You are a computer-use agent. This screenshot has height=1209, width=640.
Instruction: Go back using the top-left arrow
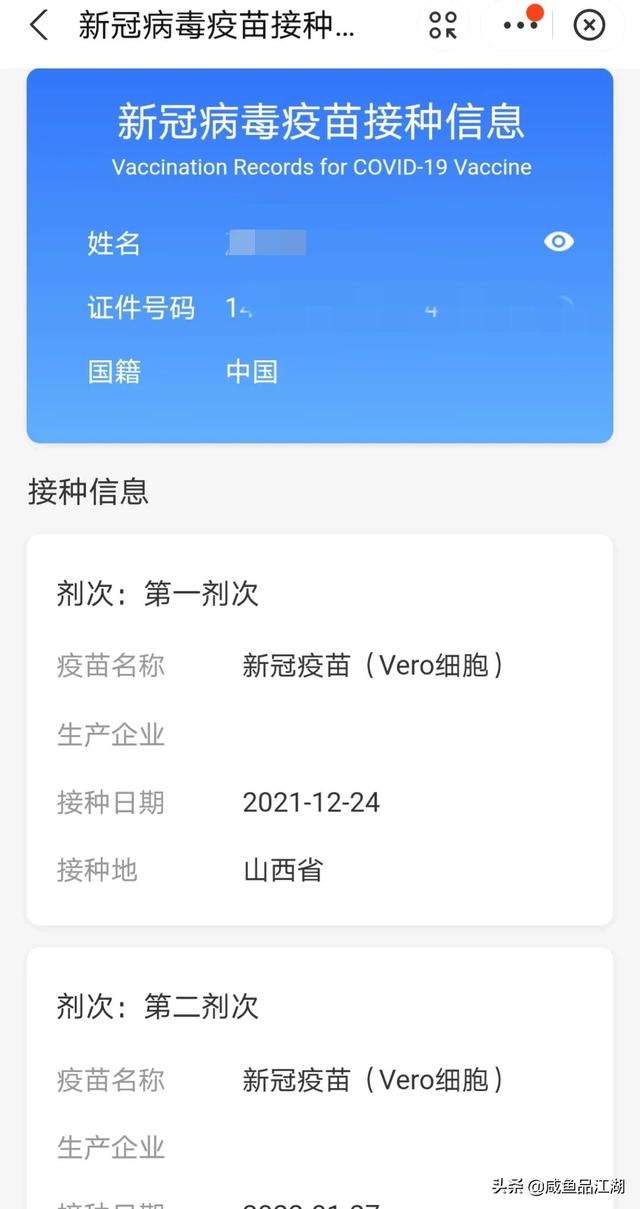[38, 26]
